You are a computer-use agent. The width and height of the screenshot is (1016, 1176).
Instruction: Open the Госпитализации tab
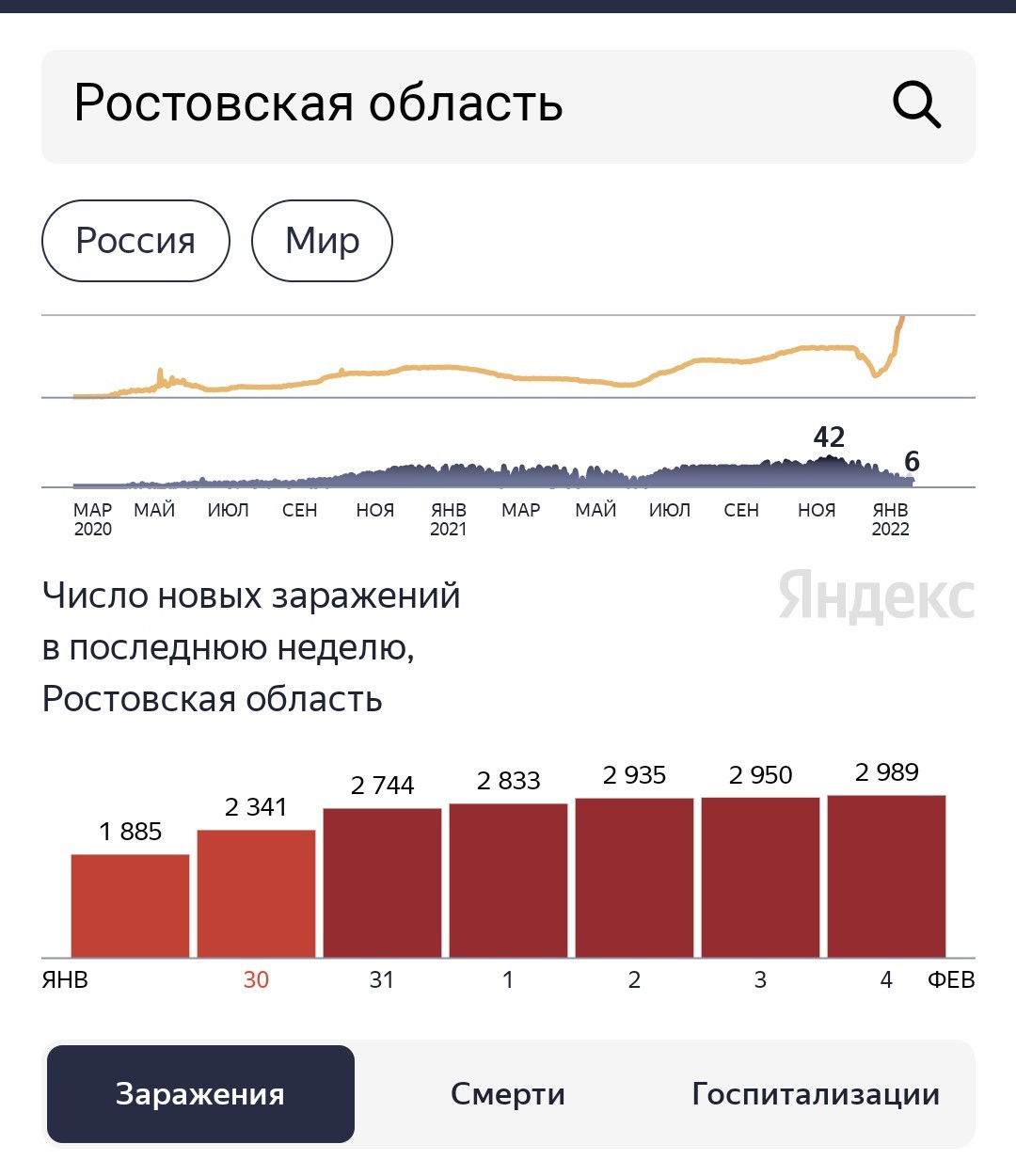(x=816, y=1094)
